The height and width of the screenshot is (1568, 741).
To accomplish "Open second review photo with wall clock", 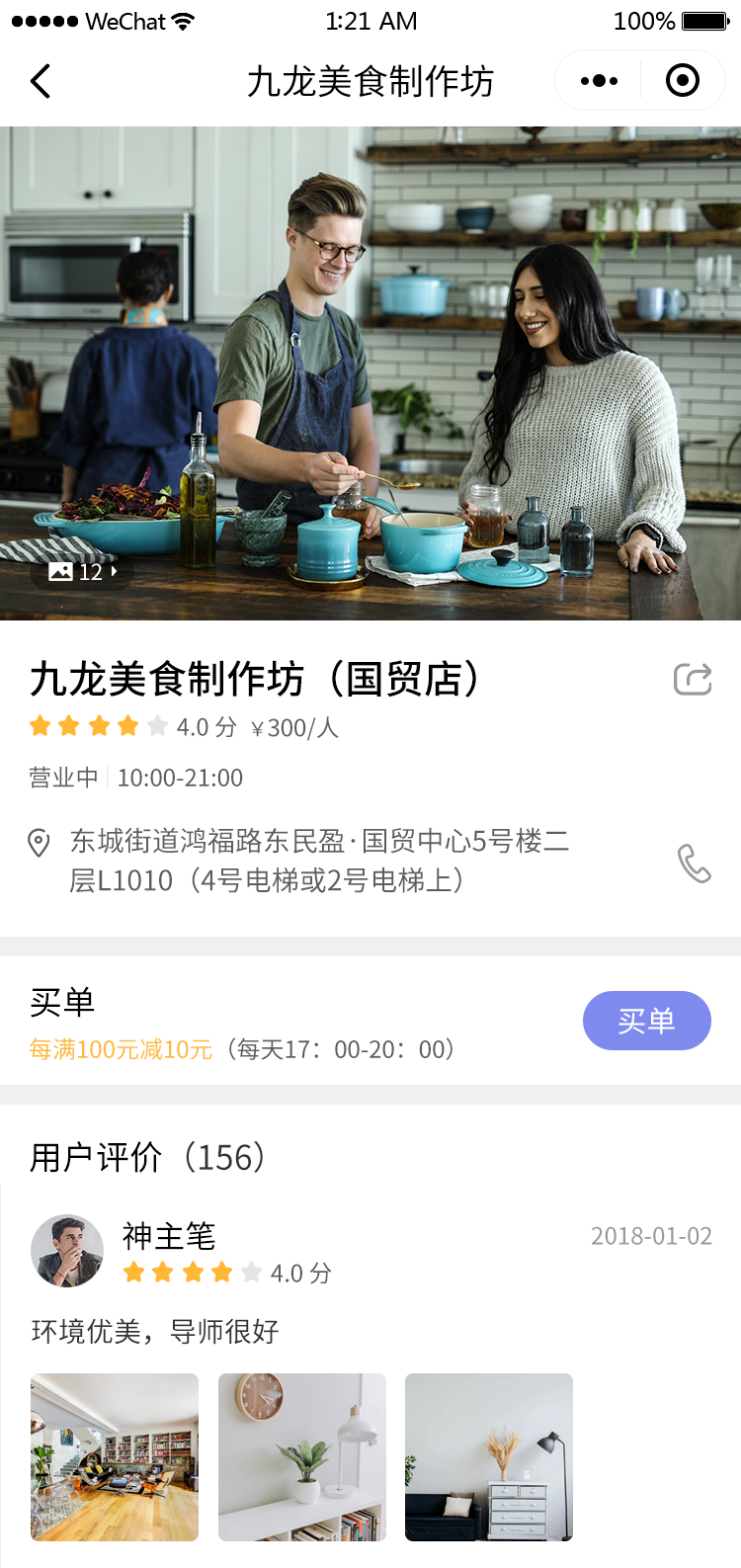I will click(301, 1456).
